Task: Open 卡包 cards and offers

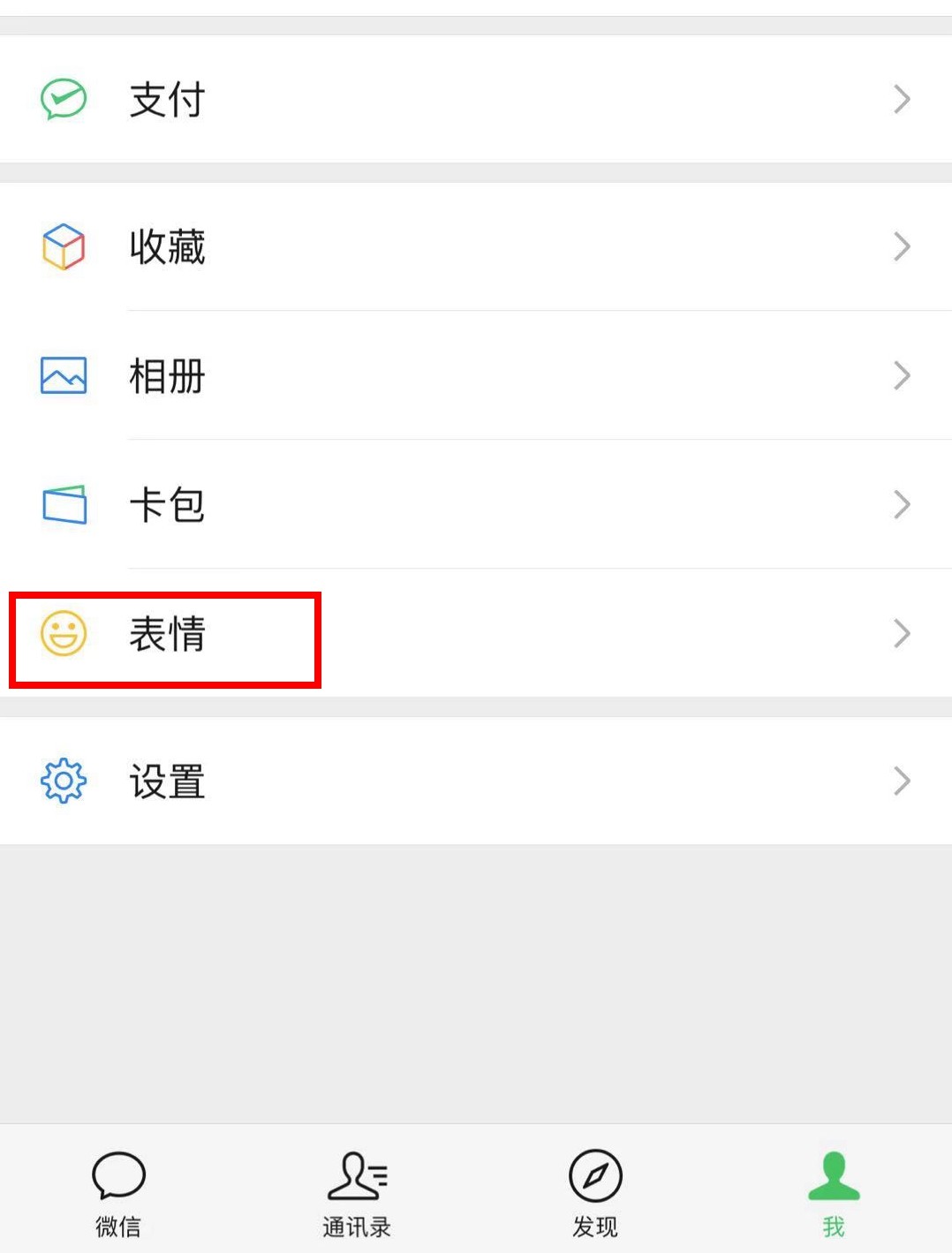Action: click(476, 504)
